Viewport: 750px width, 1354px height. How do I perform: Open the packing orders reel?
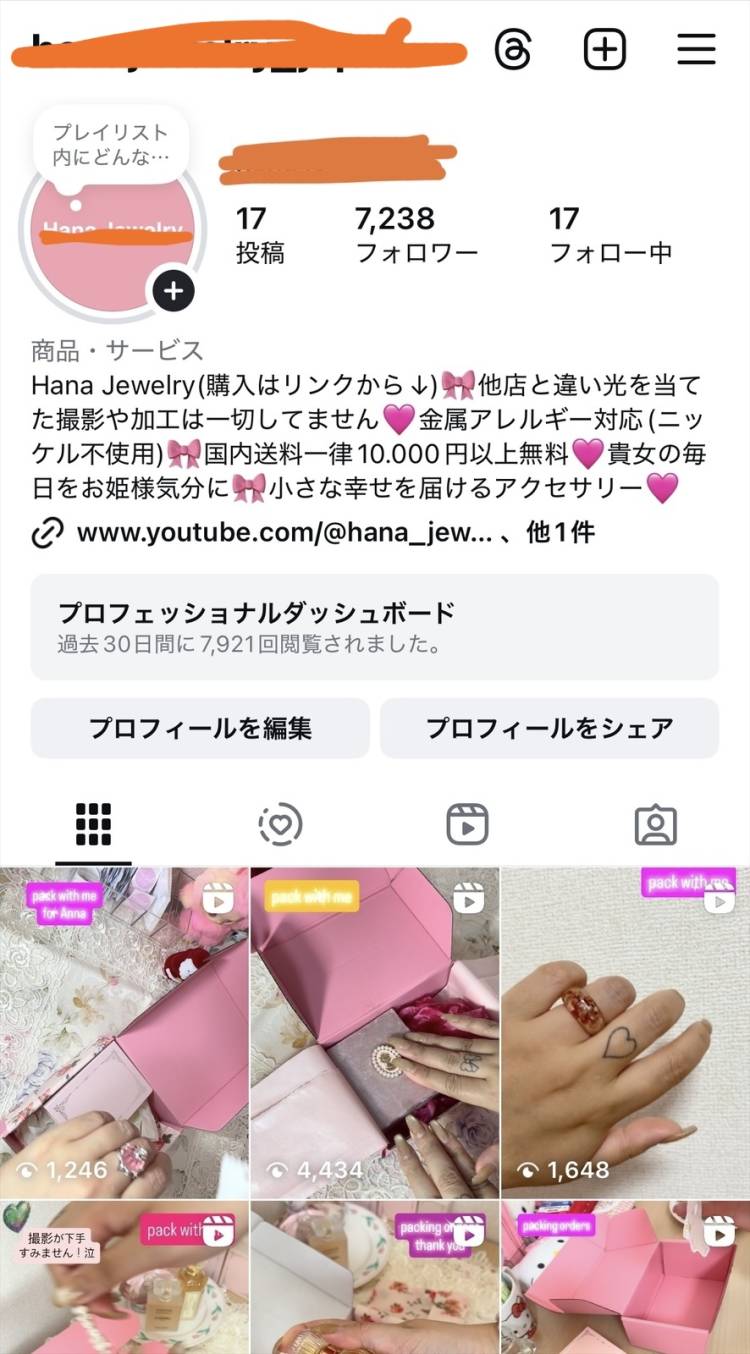coord(625,1280)
